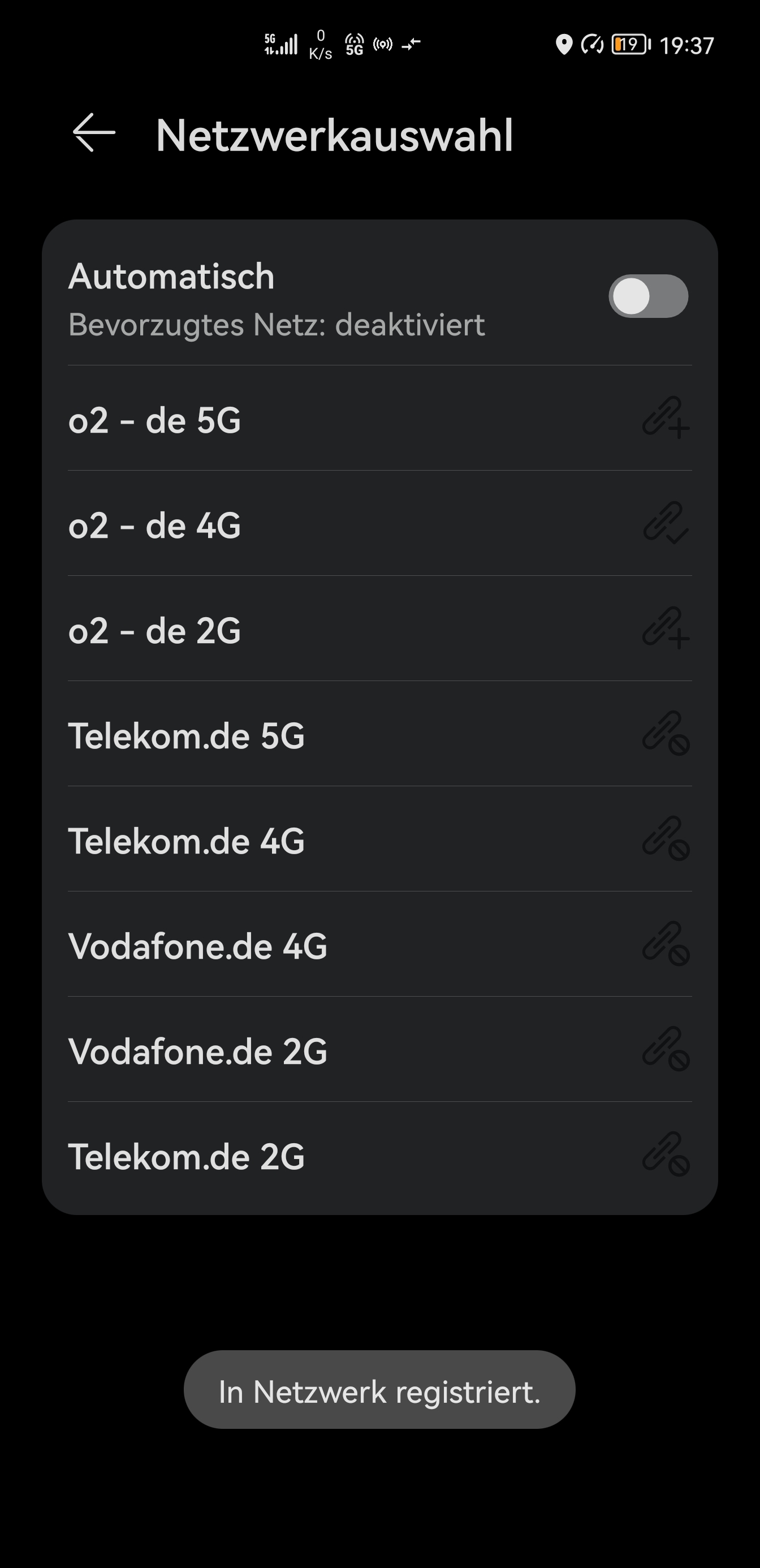Image resolution: width=760 pixels, height=1568 pixels.
Task: Choose the o2 - de 4G network
Action: [379, 523]
